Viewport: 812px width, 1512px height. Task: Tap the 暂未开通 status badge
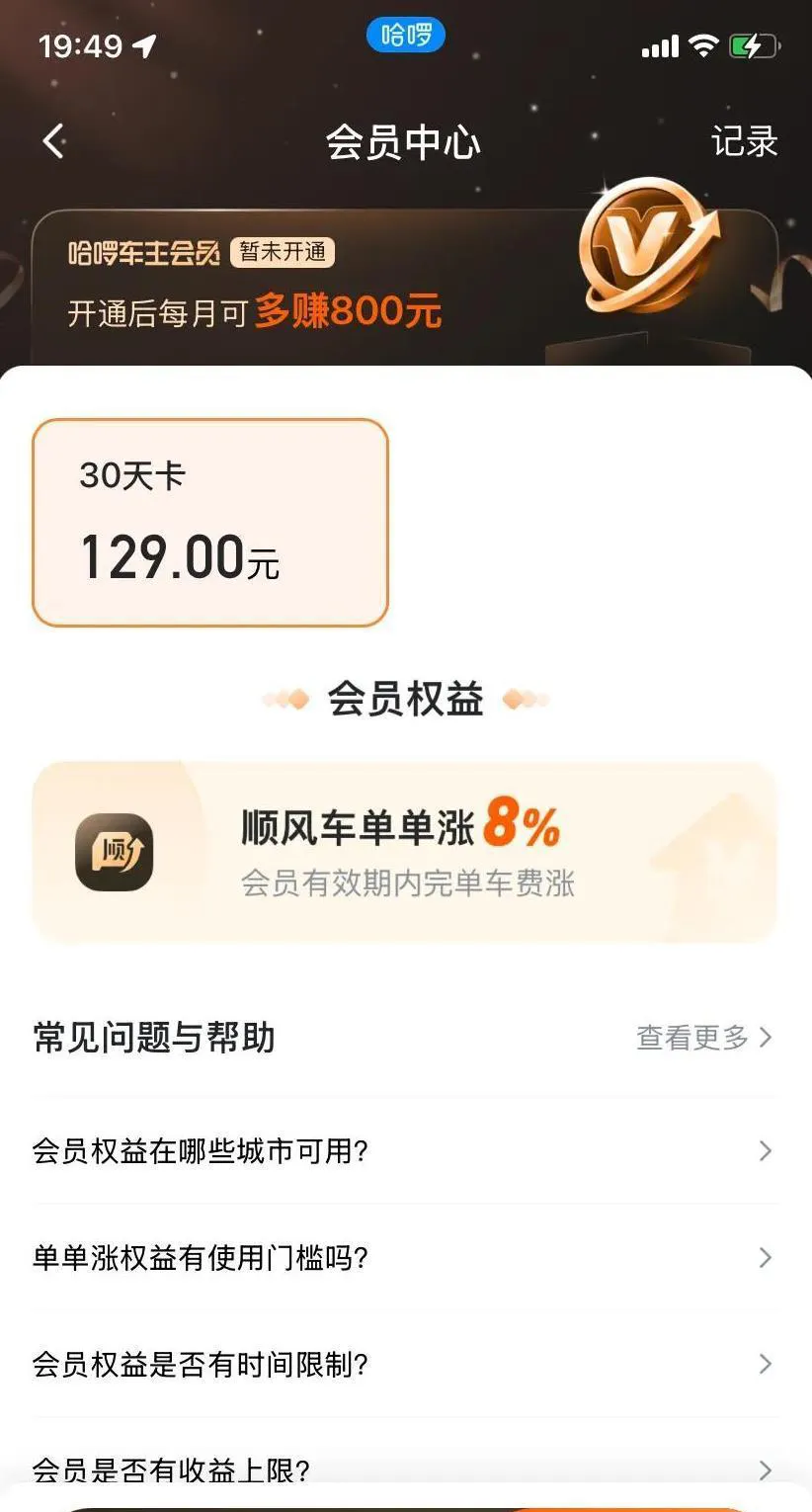284,253
